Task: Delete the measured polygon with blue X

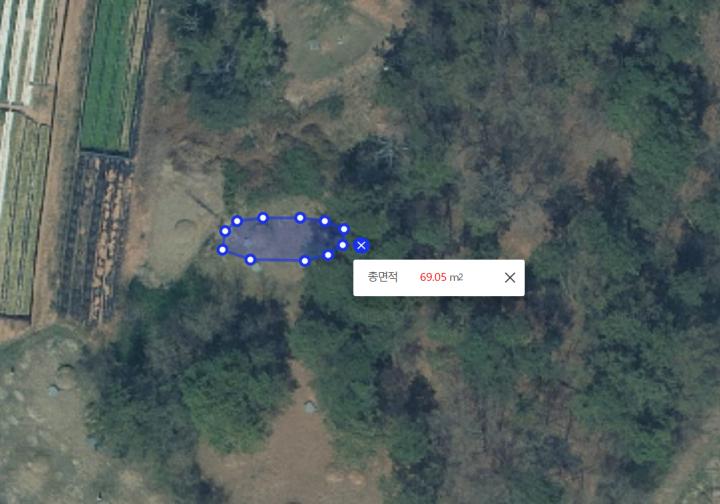Action: pyautogui.click(x=361, y=245)
